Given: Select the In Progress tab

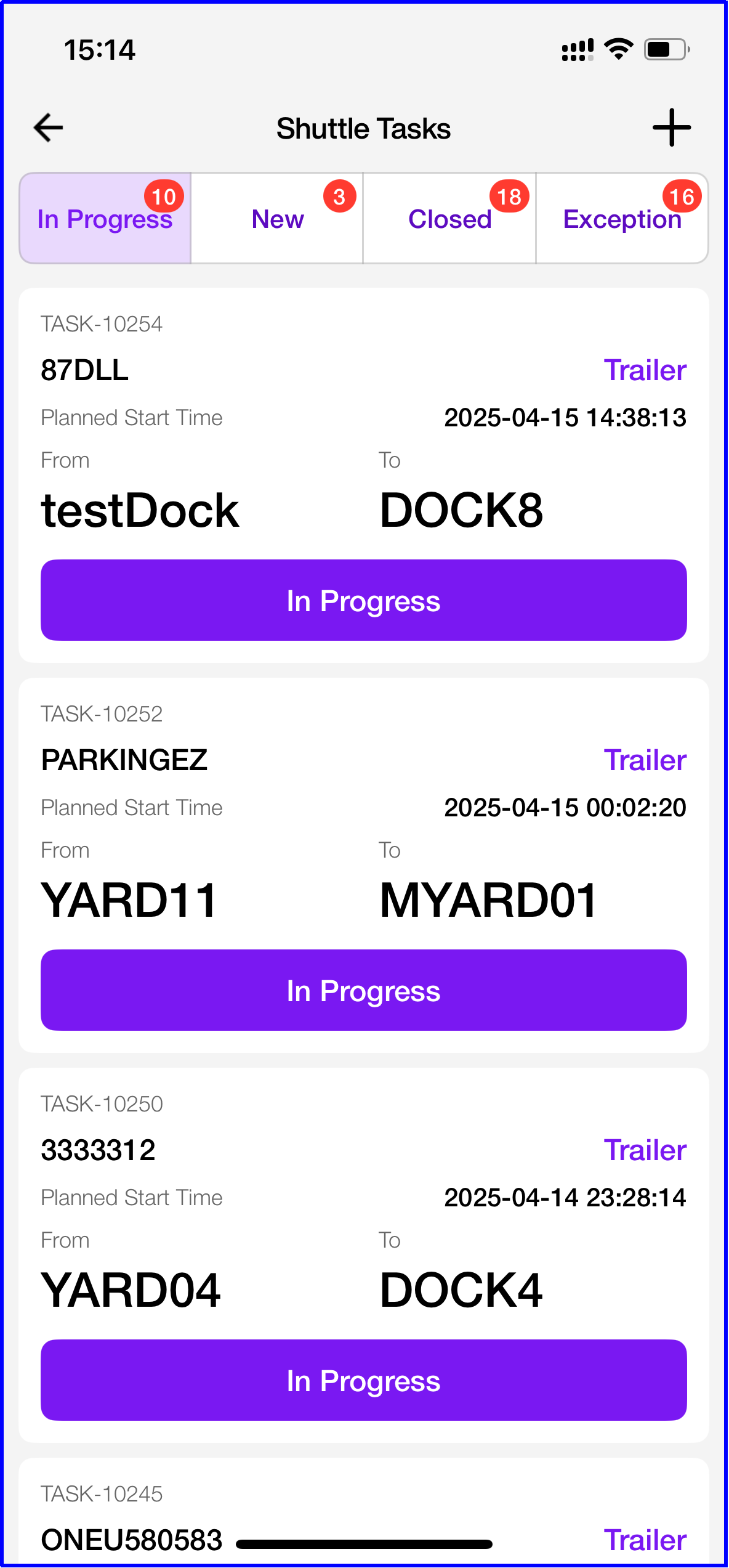Looking at the screenshot, I should tap(105, 219).
